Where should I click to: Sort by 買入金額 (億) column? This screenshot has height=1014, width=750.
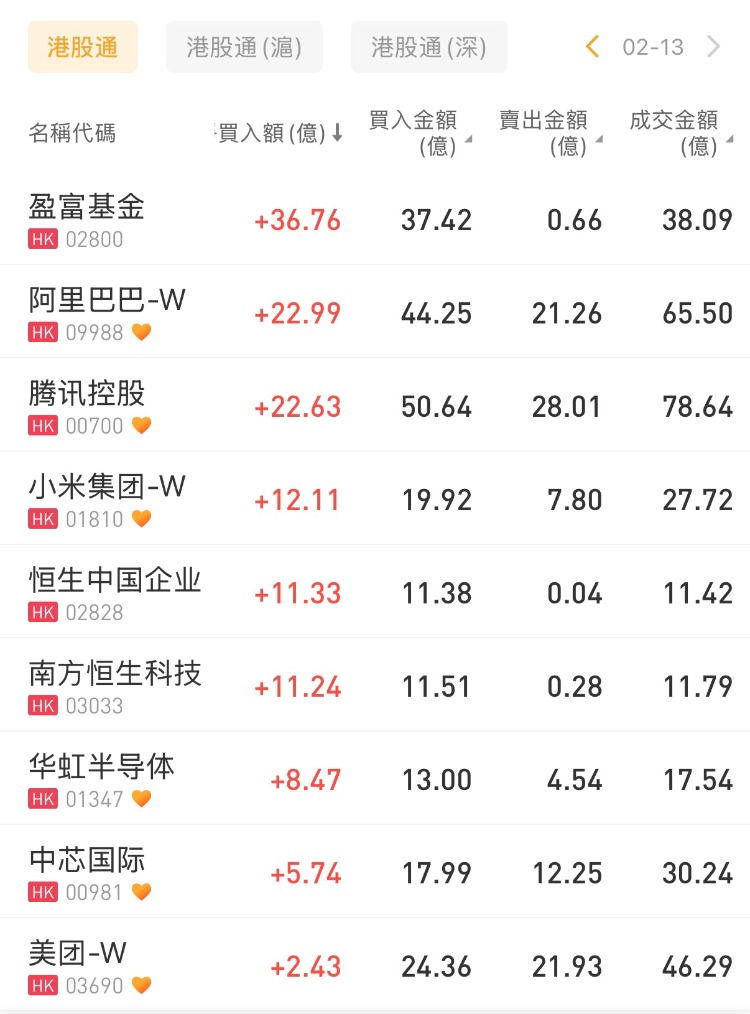pyautogui.click(x=417, y=133)
